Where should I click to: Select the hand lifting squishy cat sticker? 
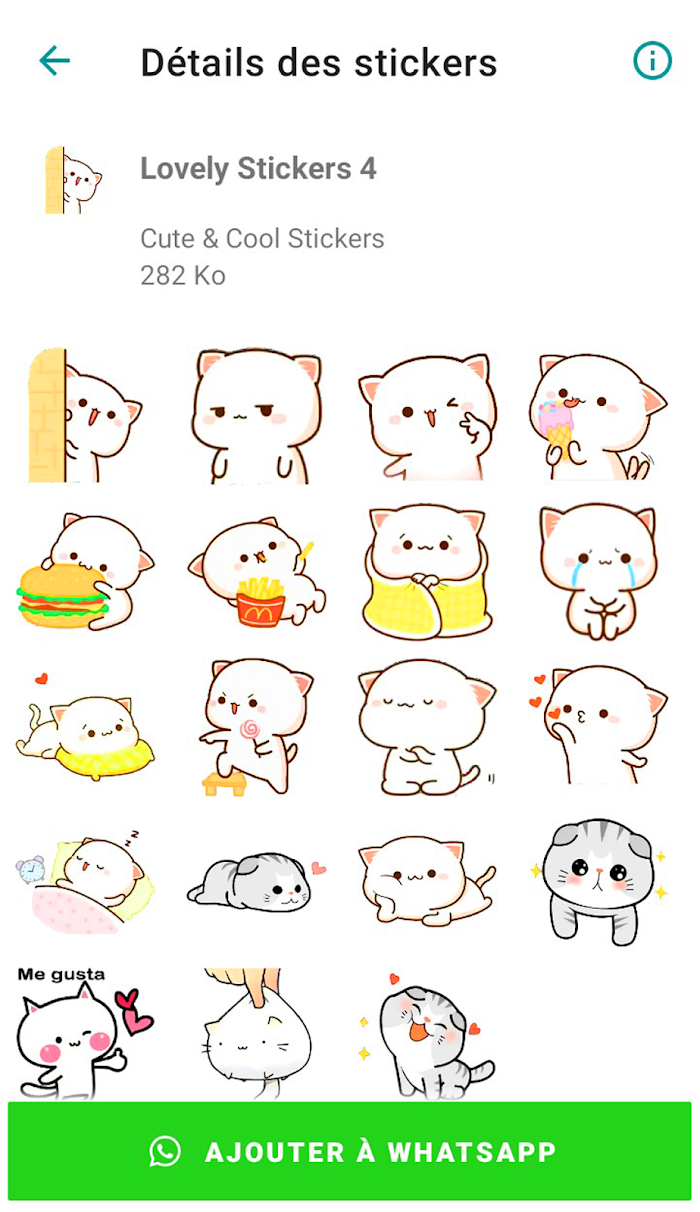[x=258, y=1032]
